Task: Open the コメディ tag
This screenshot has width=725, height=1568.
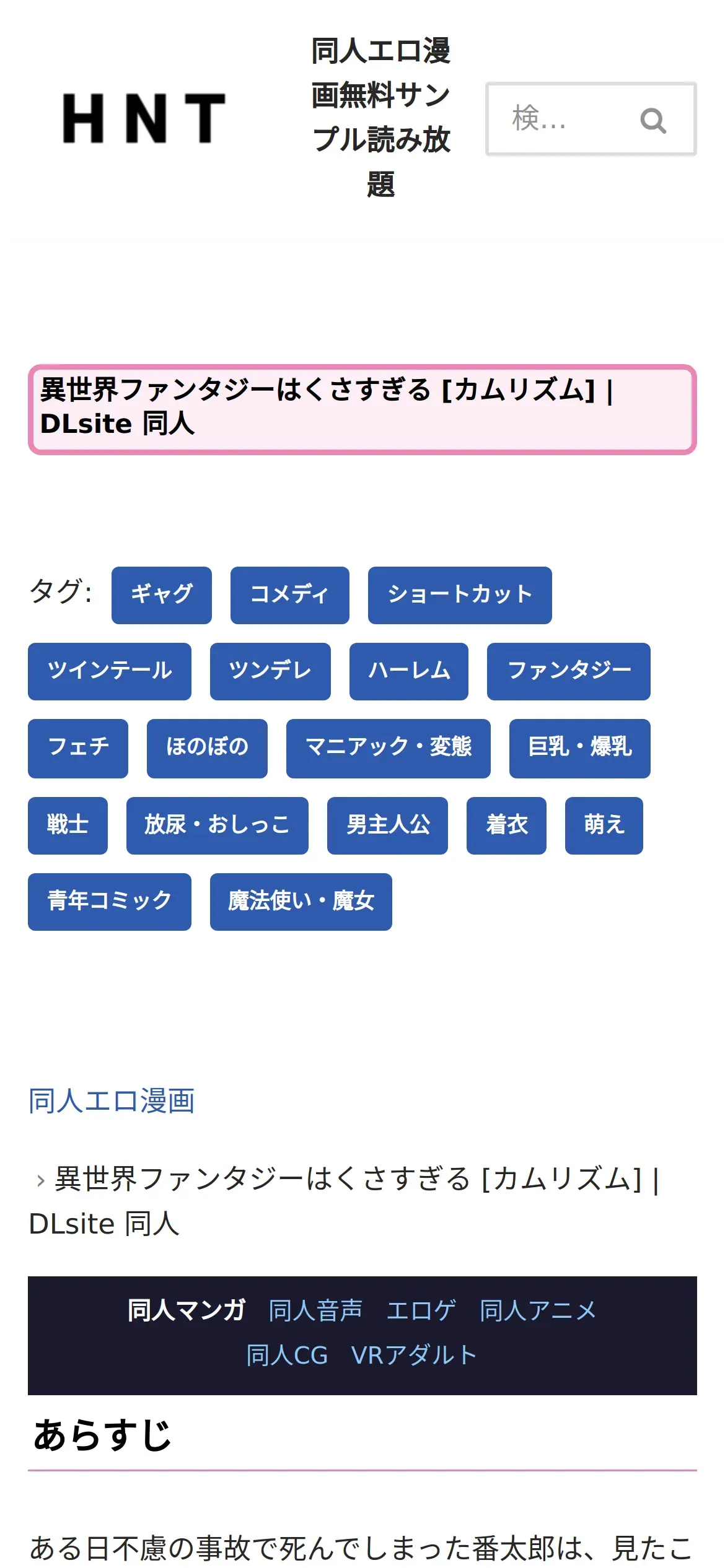Action: point(290,595)
